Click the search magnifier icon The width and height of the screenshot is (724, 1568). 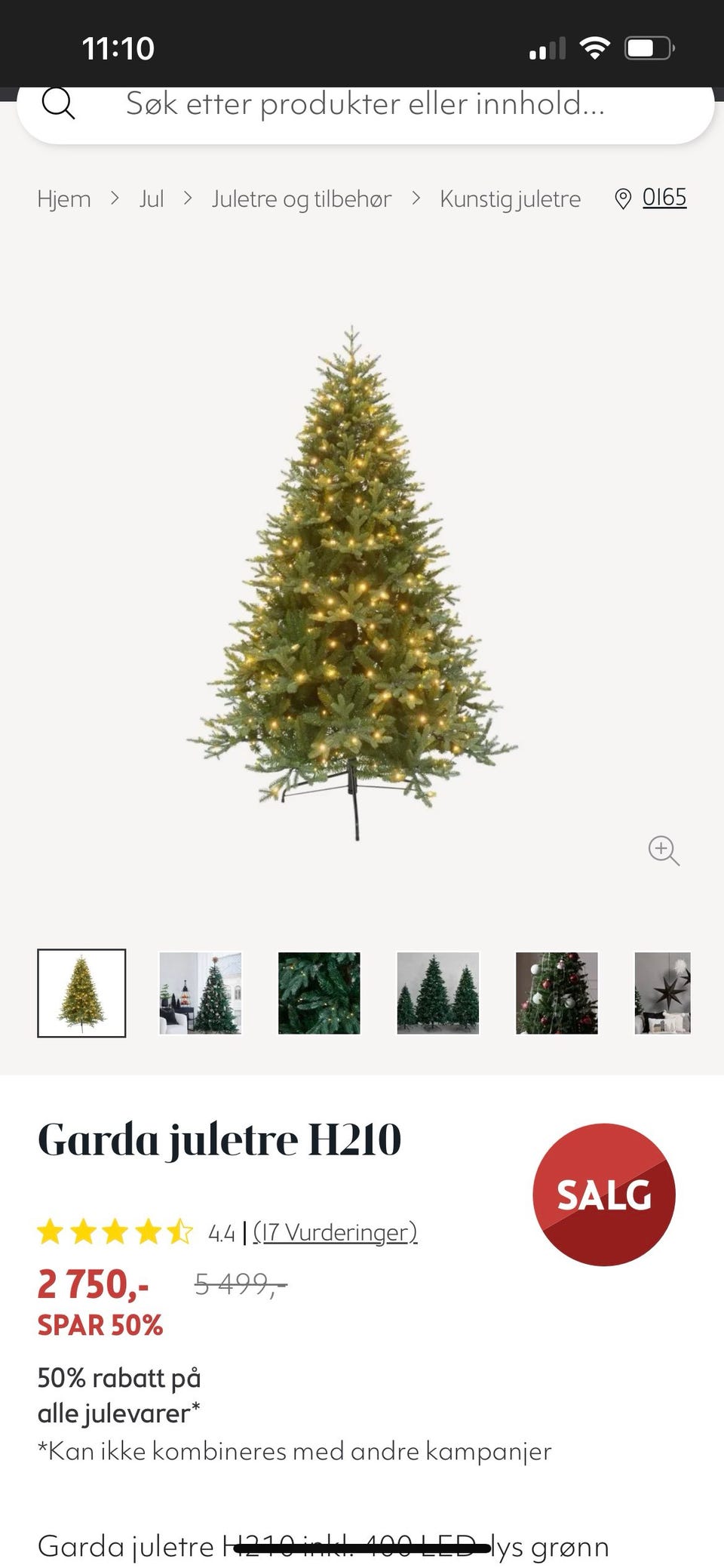(x=60, y=106)
